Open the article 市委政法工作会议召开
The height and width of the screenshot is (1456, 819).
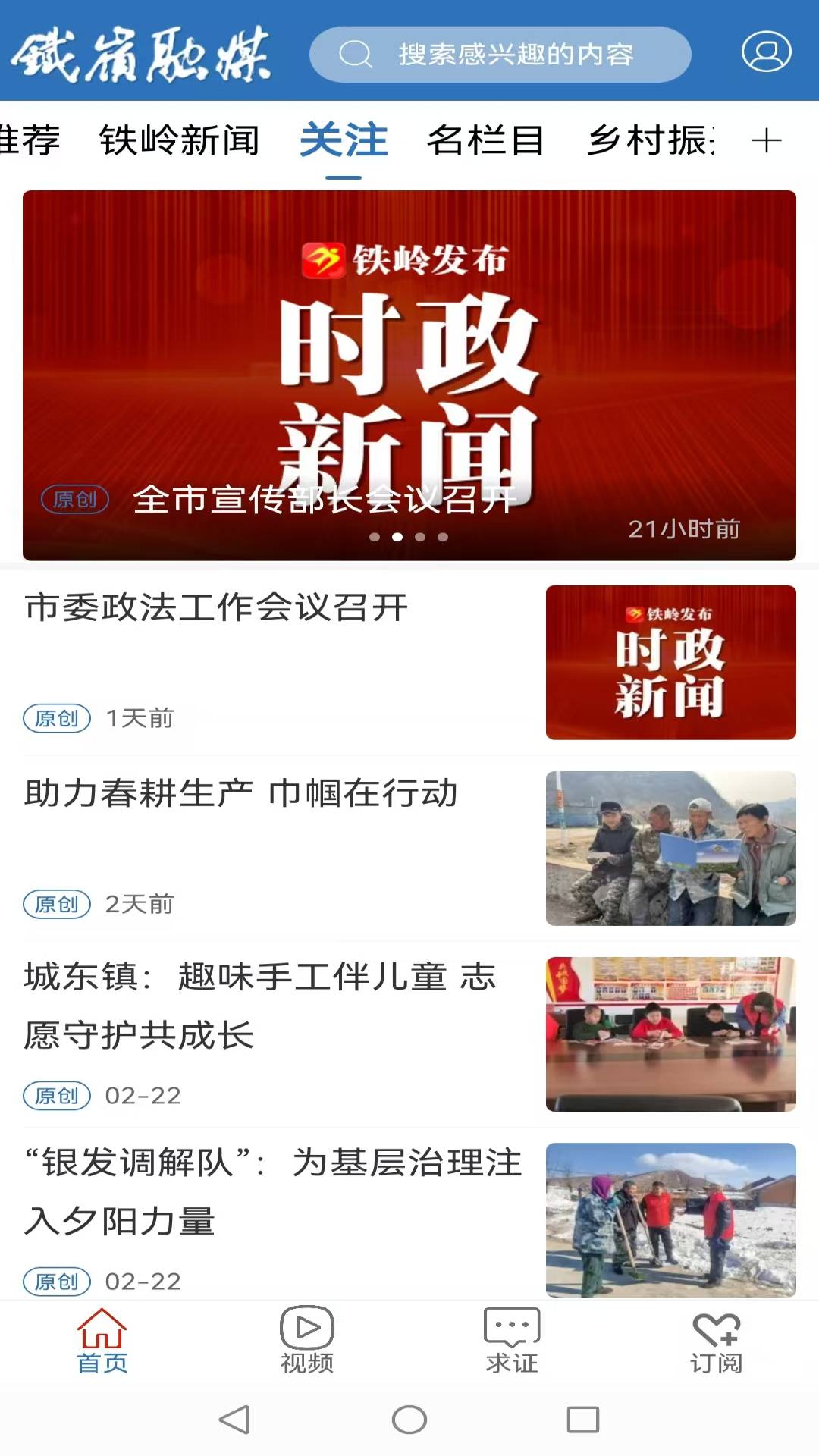(216, 608)
